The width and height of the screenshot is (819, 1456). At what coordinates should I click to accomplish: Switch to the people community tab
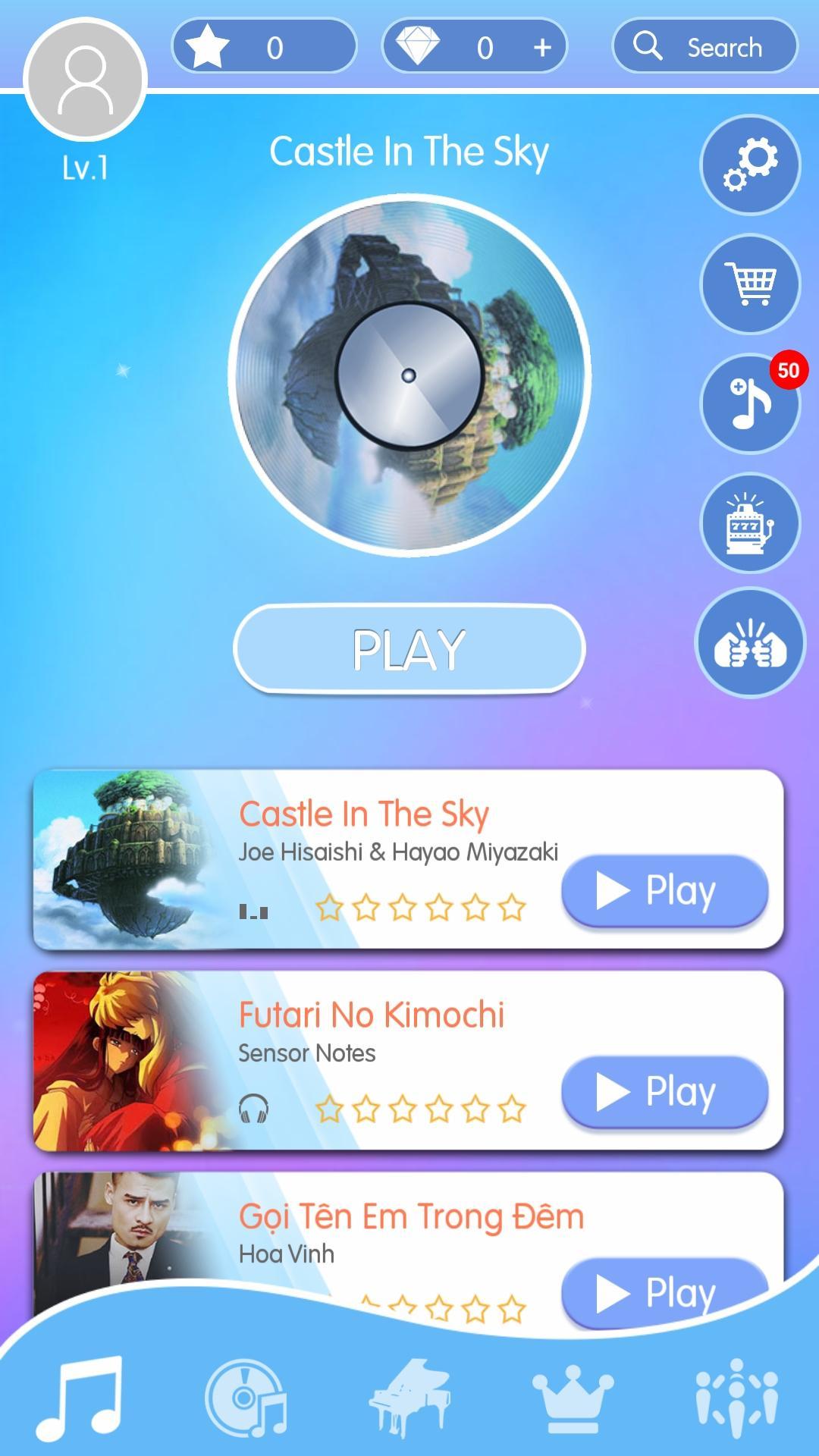(x=736, y=1398)
